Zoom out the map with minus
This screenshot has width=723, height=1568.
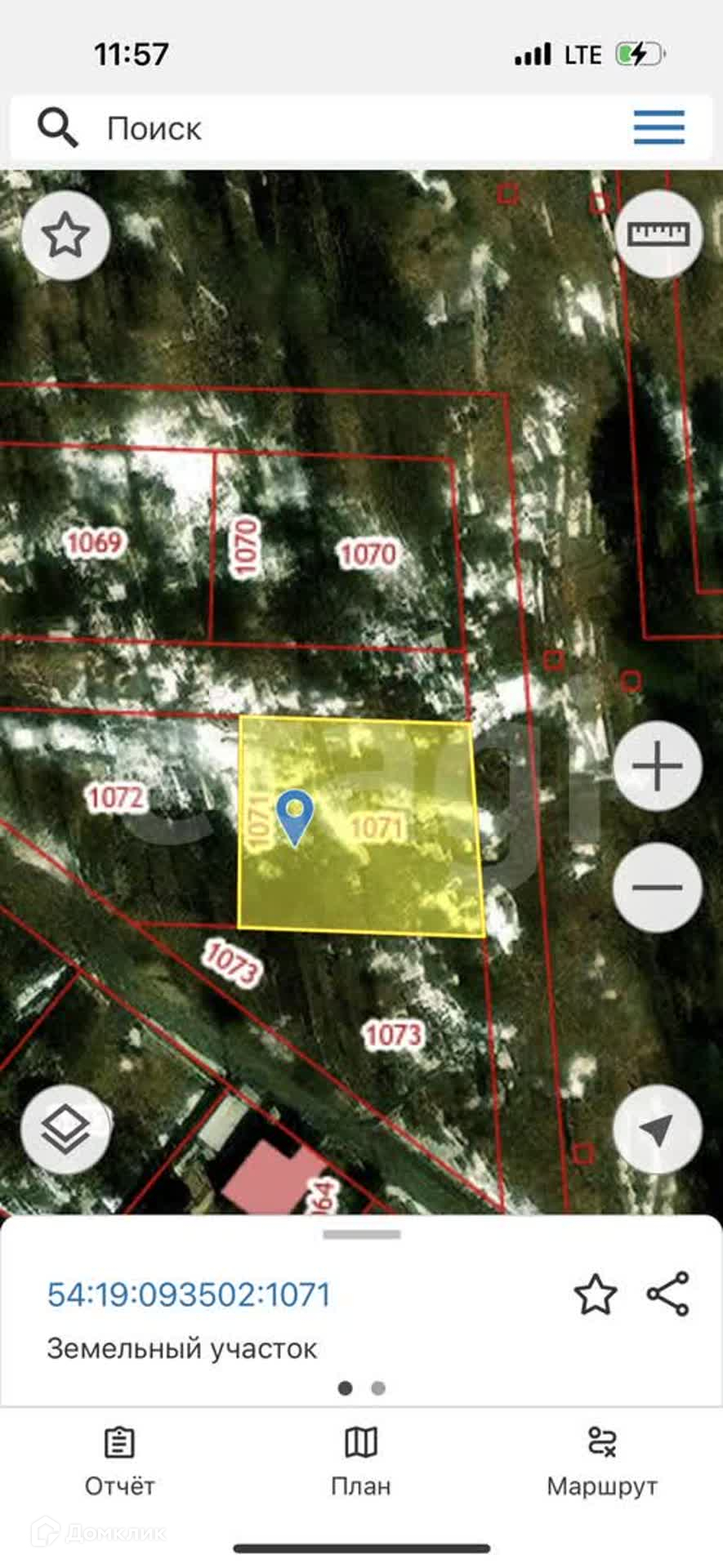pos(658,887)
